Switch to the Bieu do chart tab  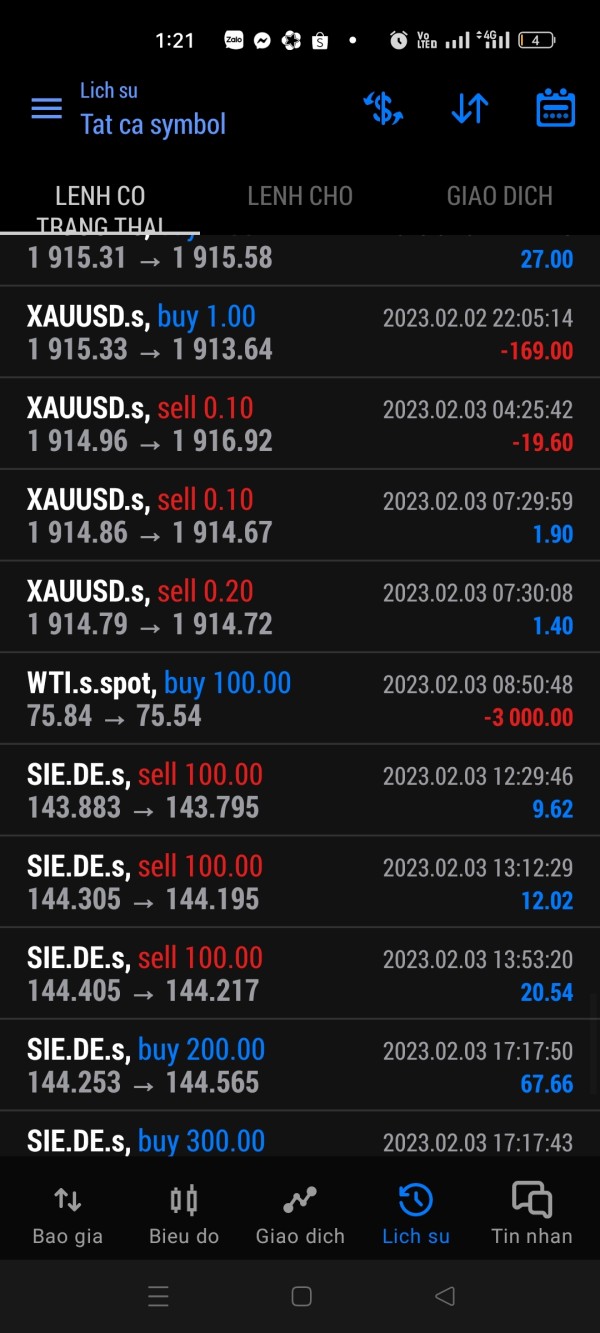point(184,1214)
